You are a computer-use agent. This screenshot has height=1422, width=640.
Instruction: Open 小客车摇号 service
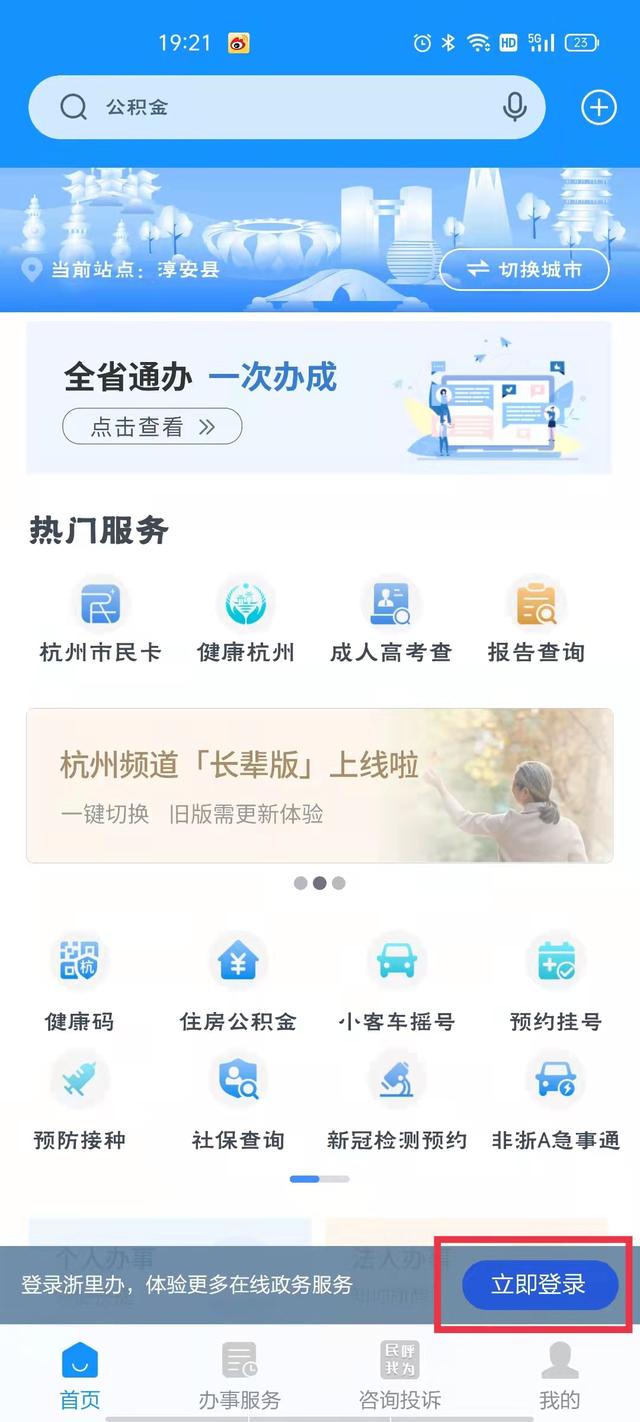coord(397,980)
